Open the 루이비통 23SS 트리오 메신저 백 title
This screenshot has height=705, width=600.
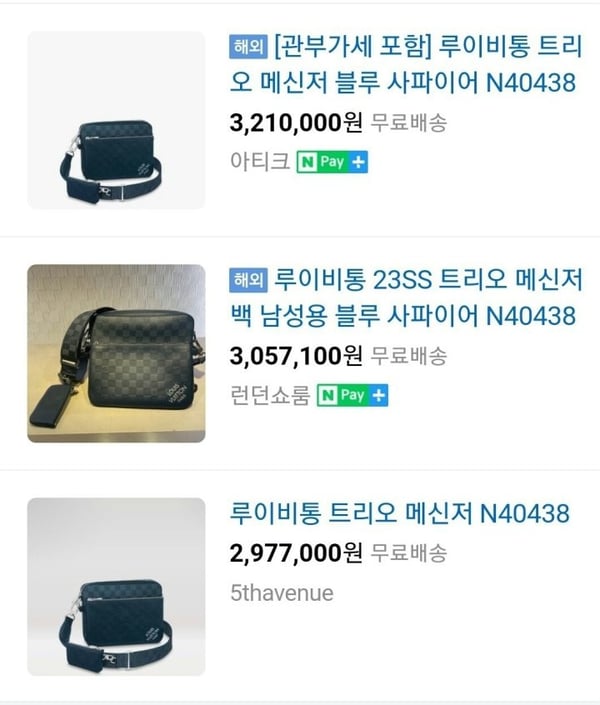[x=404, y=298]
